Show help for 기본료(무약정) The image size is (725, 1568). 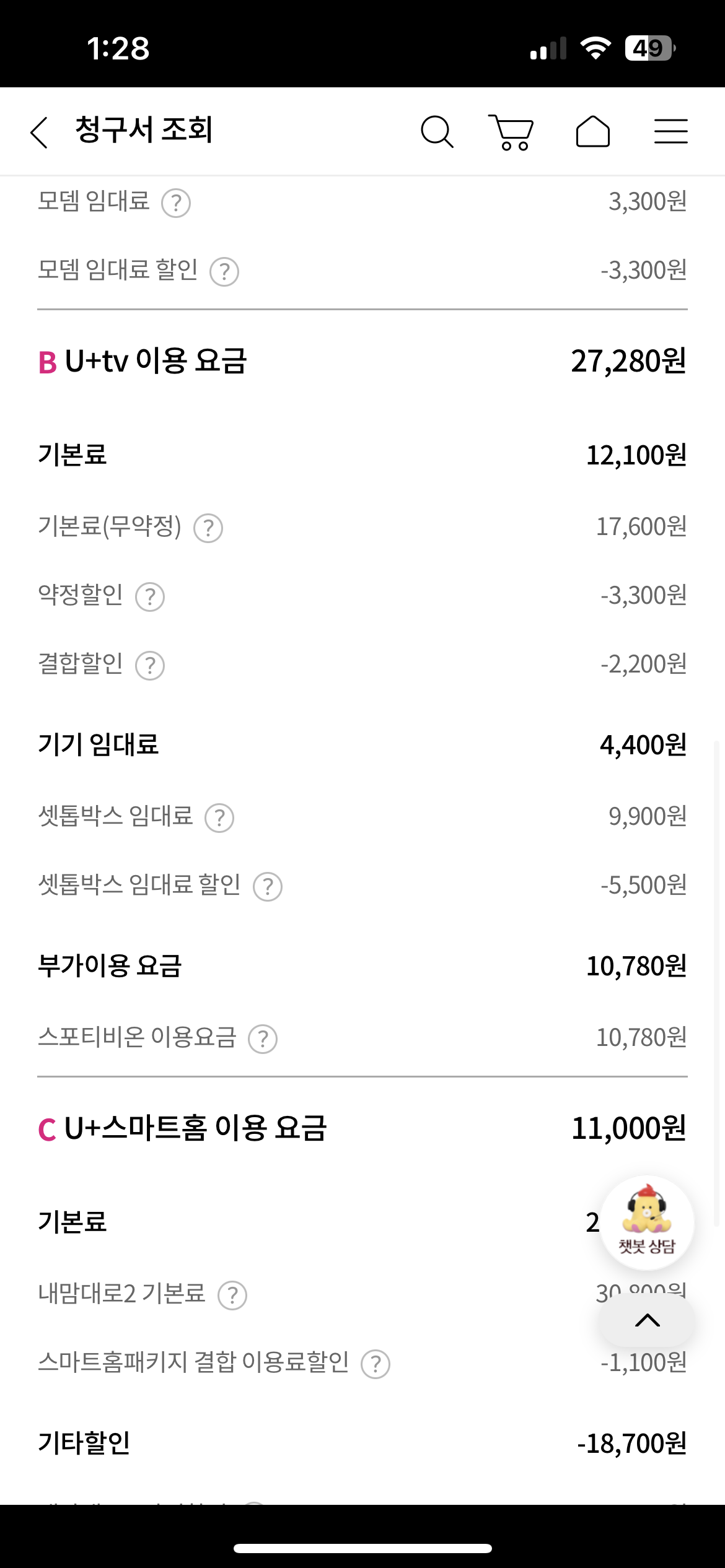(x=208, y=528)
